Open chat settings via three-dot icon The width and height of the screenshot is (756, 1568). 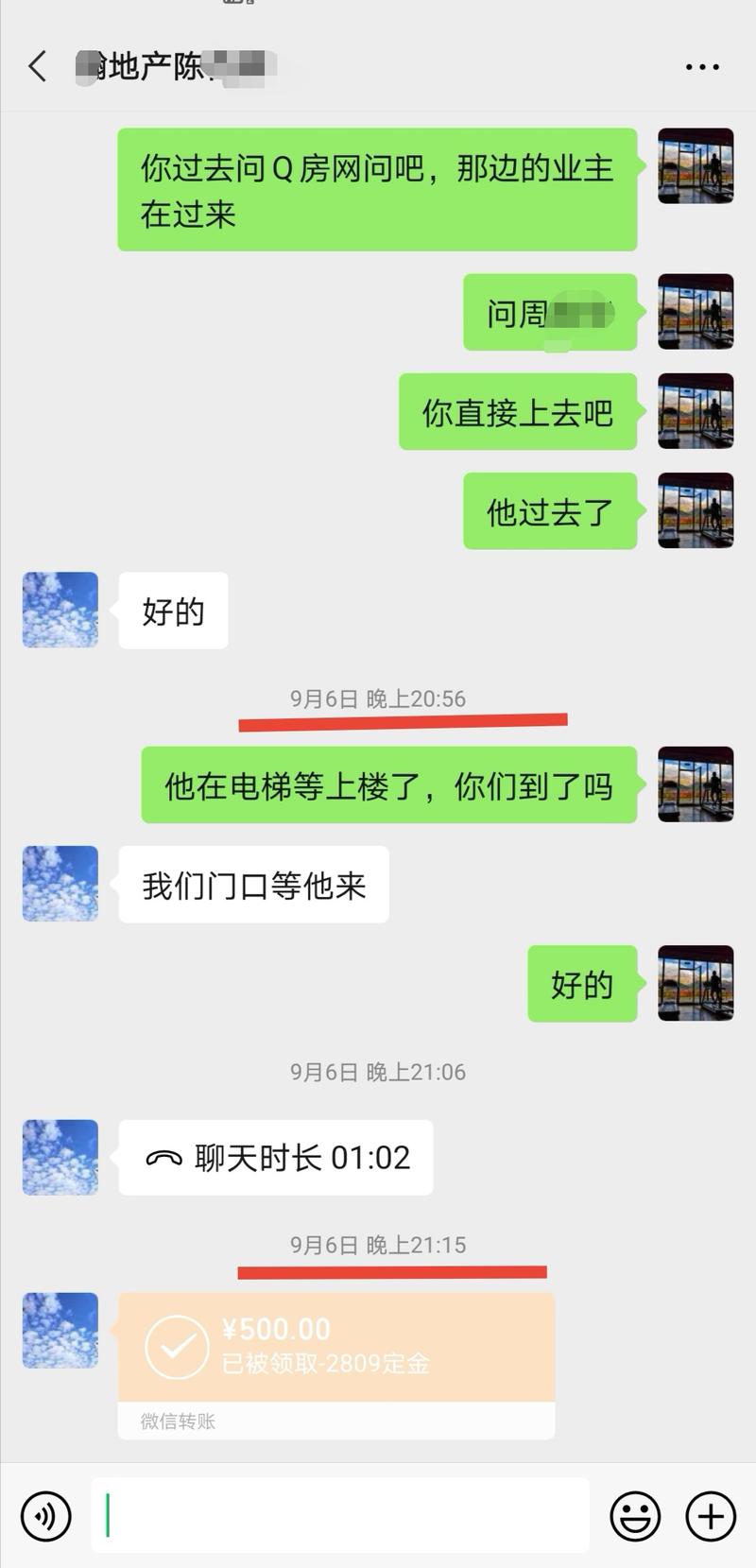(x=701, y=66)
